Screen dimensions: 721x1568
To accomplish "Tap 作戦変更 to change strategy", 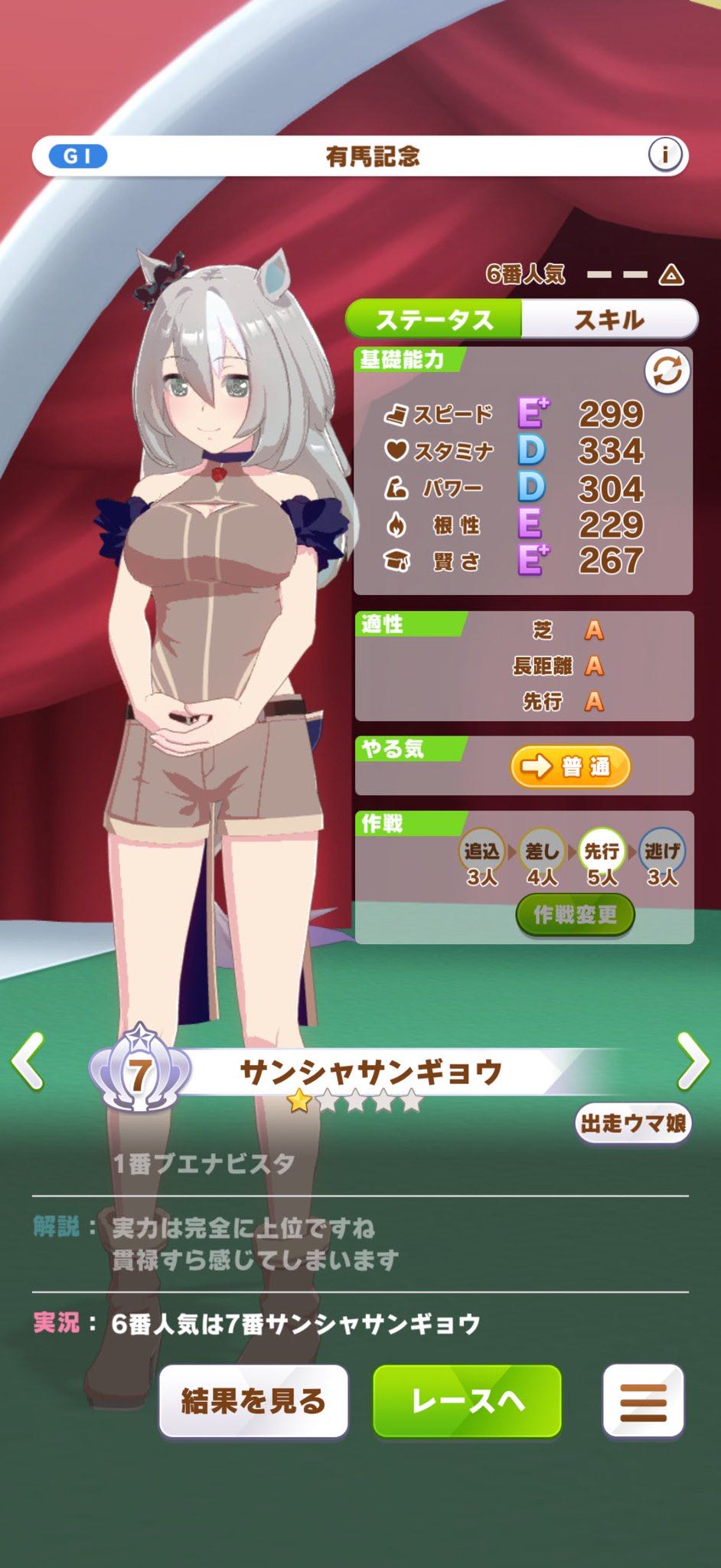I will point(575,914).
